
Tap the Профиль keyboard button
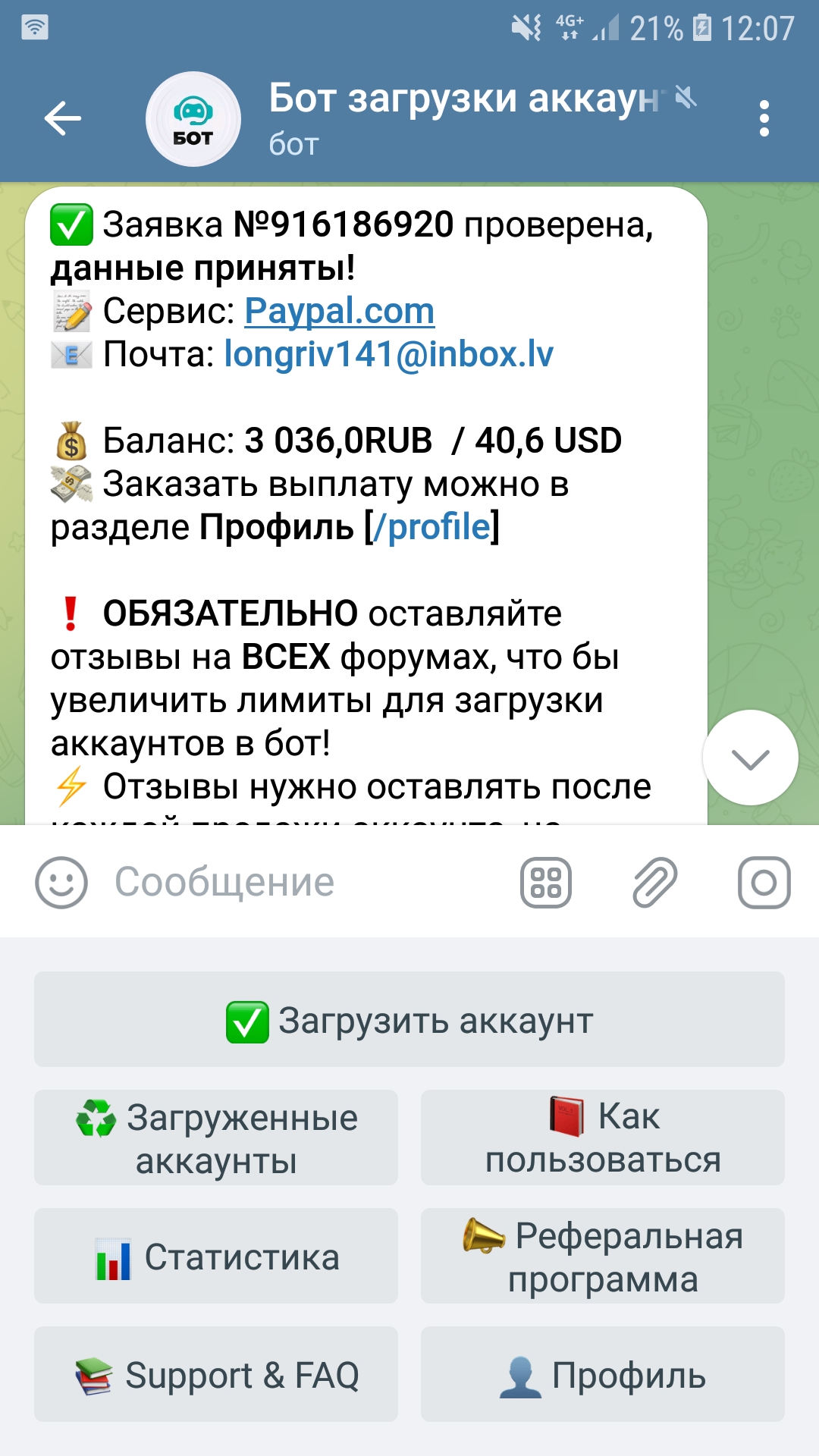point(603,1375)
